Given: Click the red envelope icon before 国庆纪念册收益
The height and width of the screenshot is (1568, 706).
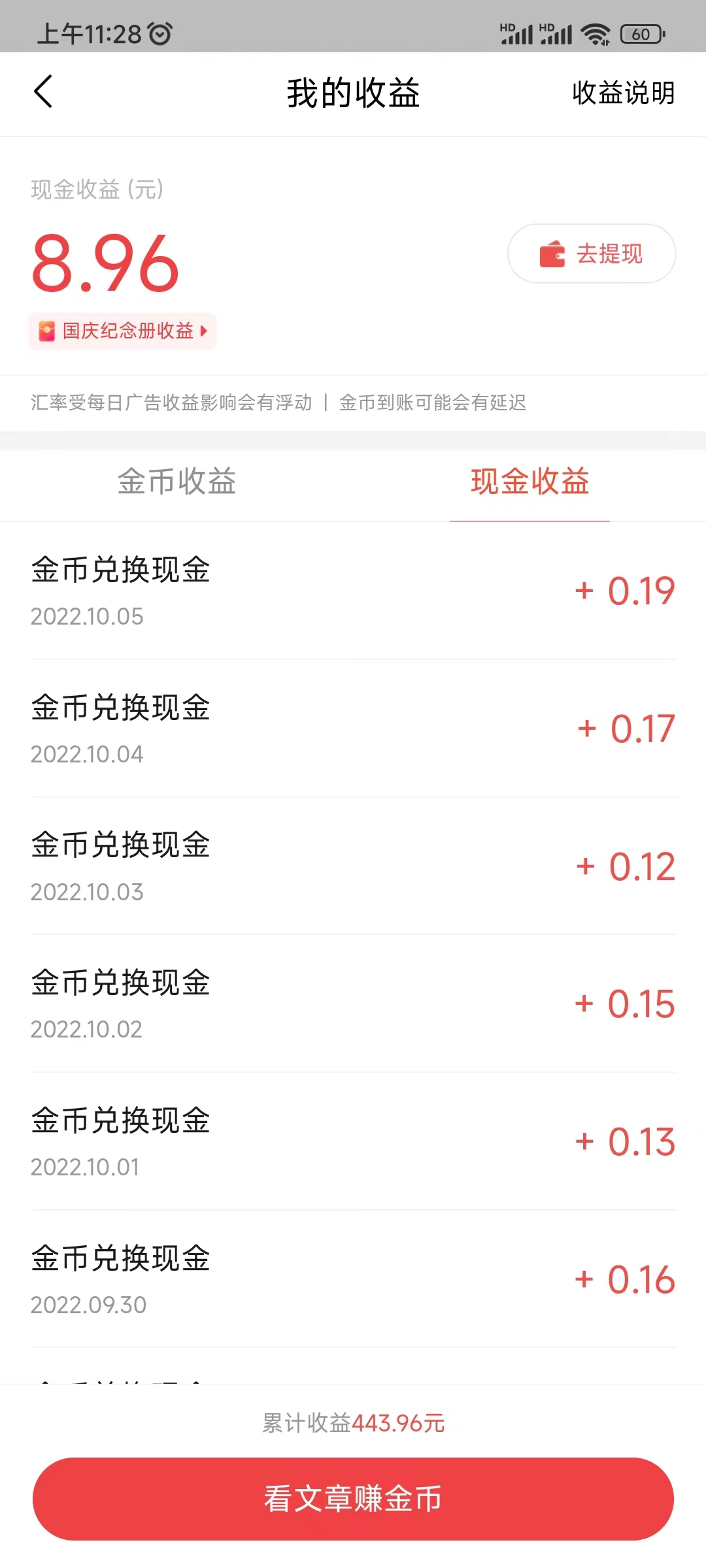Looking at the screenshot, I should pos(47,332).
